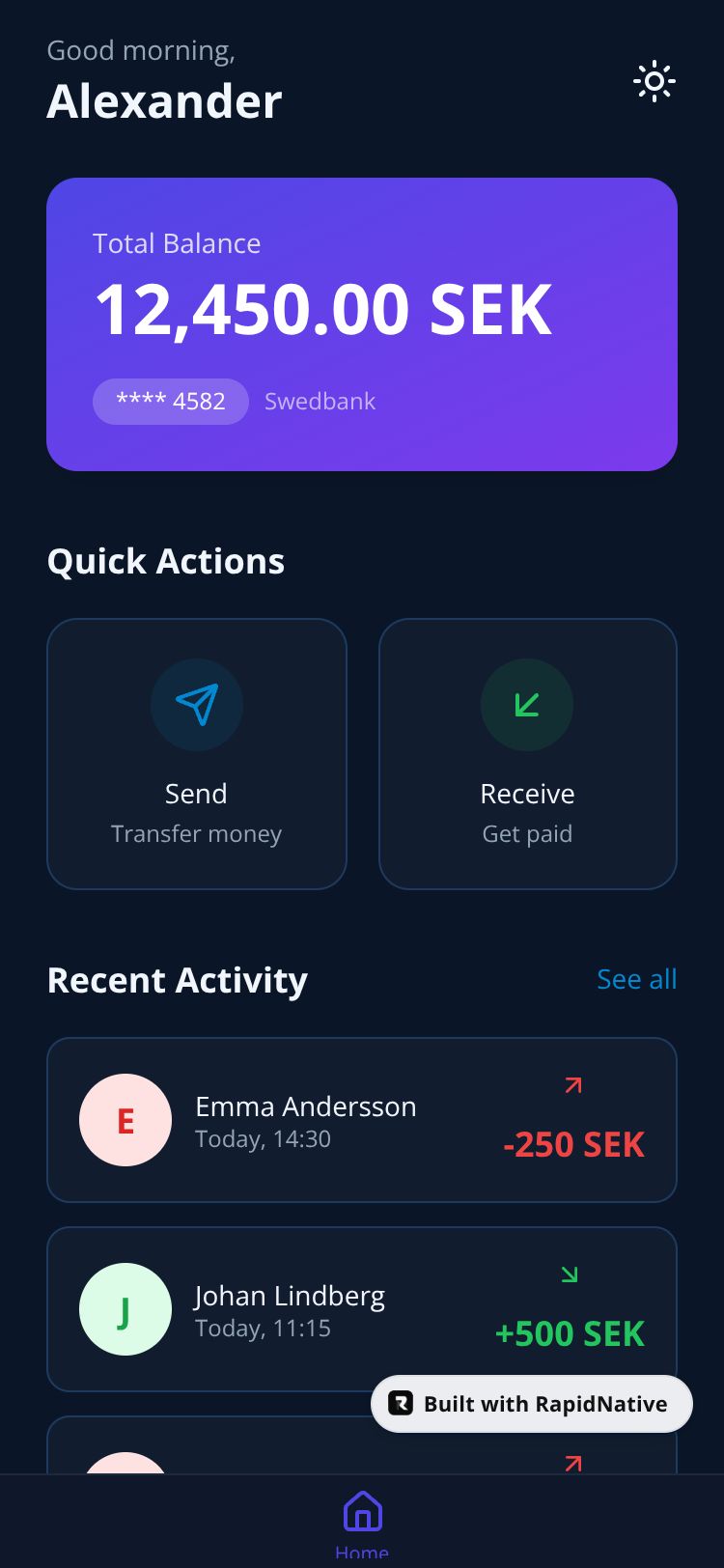Choose Receive to get paid
Screen dimensions: 724x1568
click(x=527, y=753)
